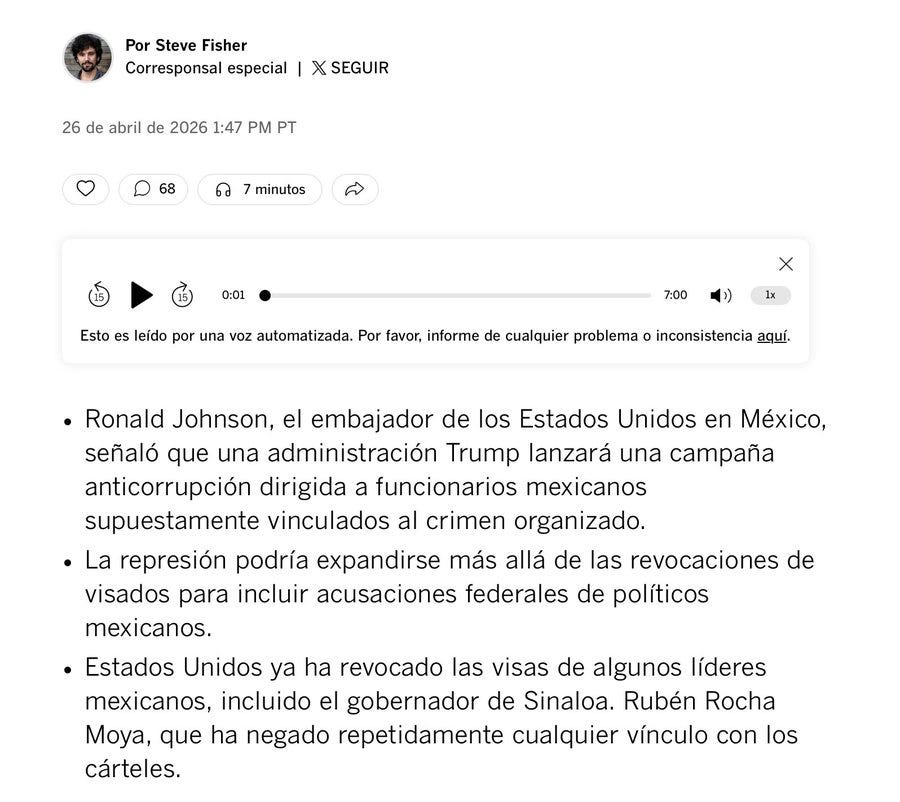Change the 1x playback speed
900x802 pixels.
point(770,295)
